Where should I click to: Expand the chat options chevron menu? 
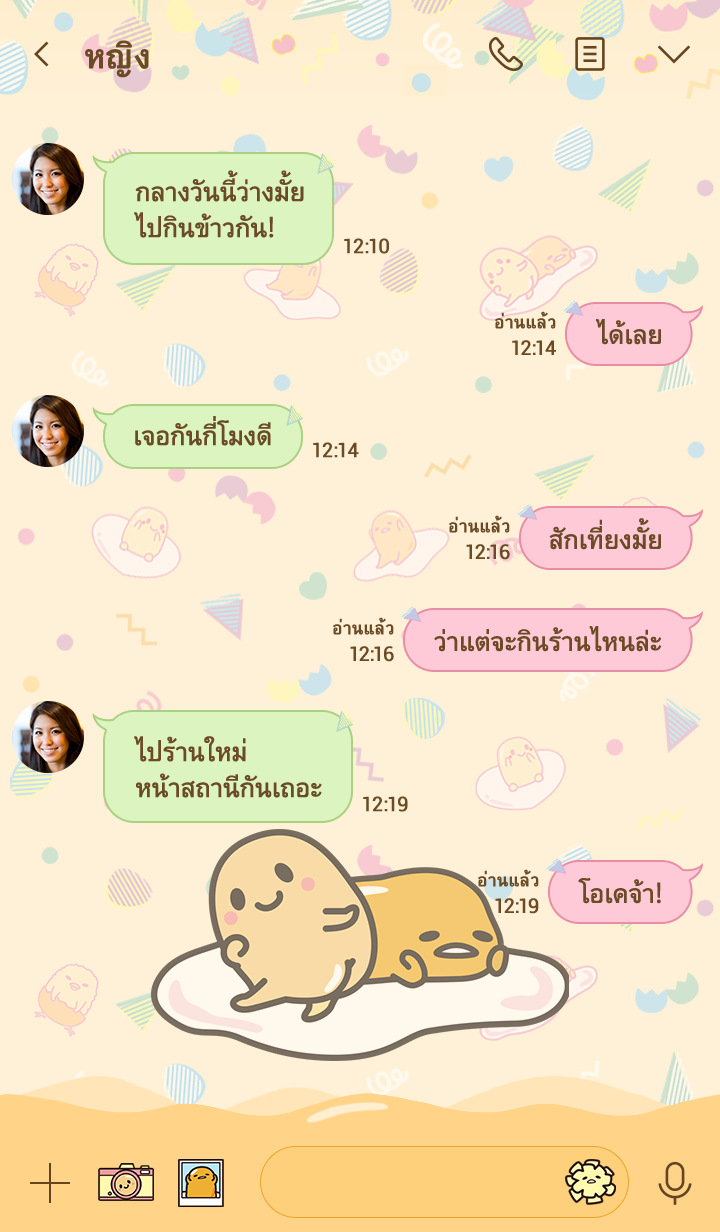click(674, 54)
